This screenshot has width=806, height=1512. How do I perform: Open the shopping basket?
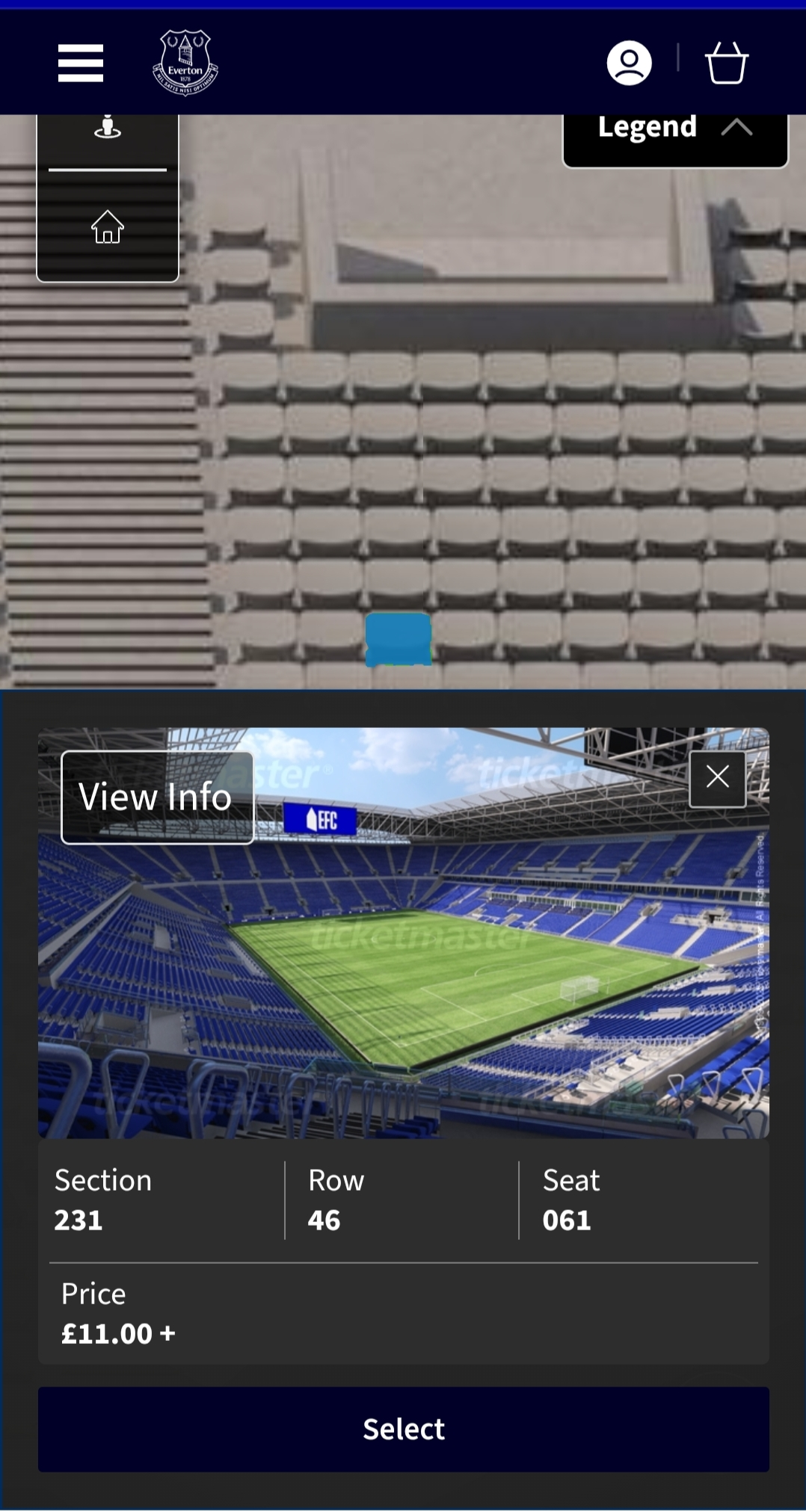726,63
